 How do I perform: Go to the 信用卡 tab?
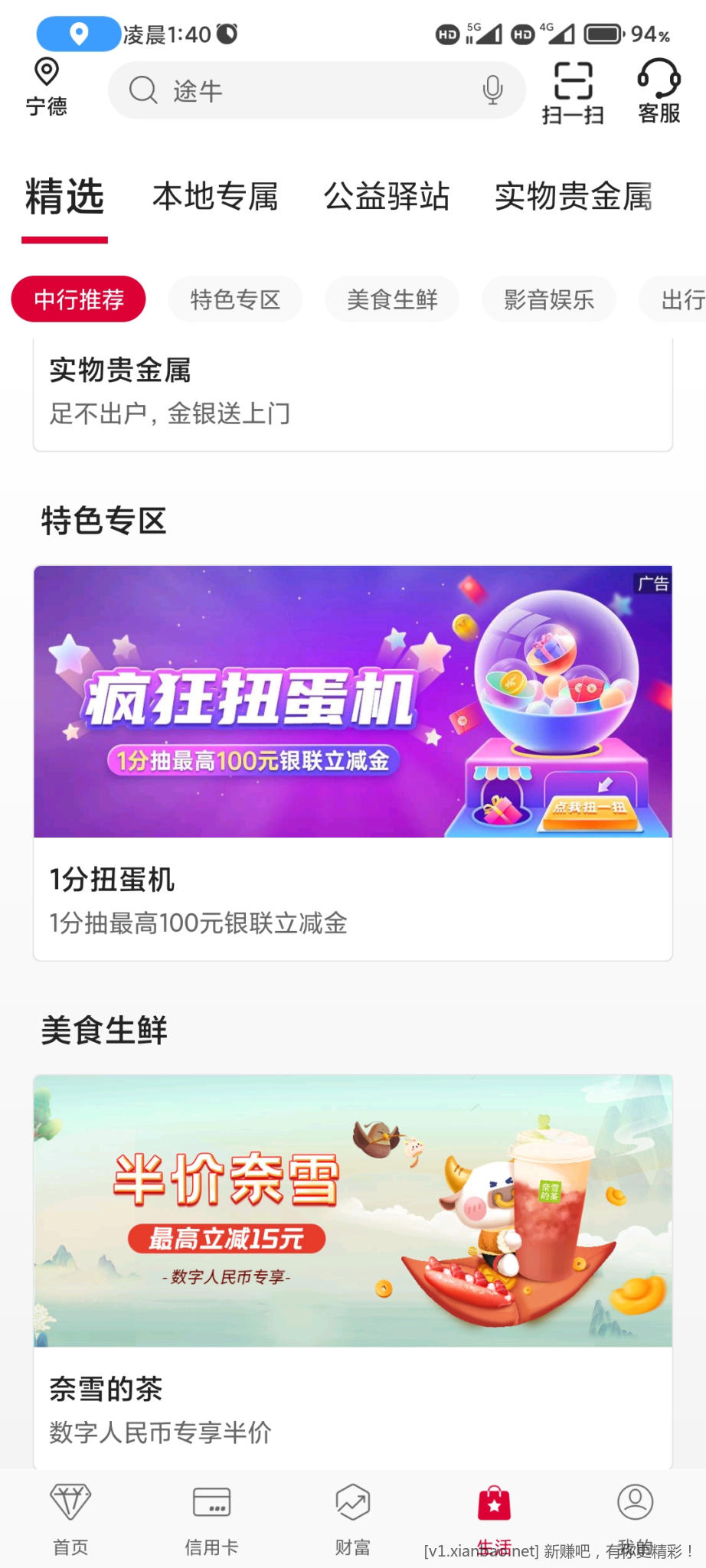[x=211, y=1517]
